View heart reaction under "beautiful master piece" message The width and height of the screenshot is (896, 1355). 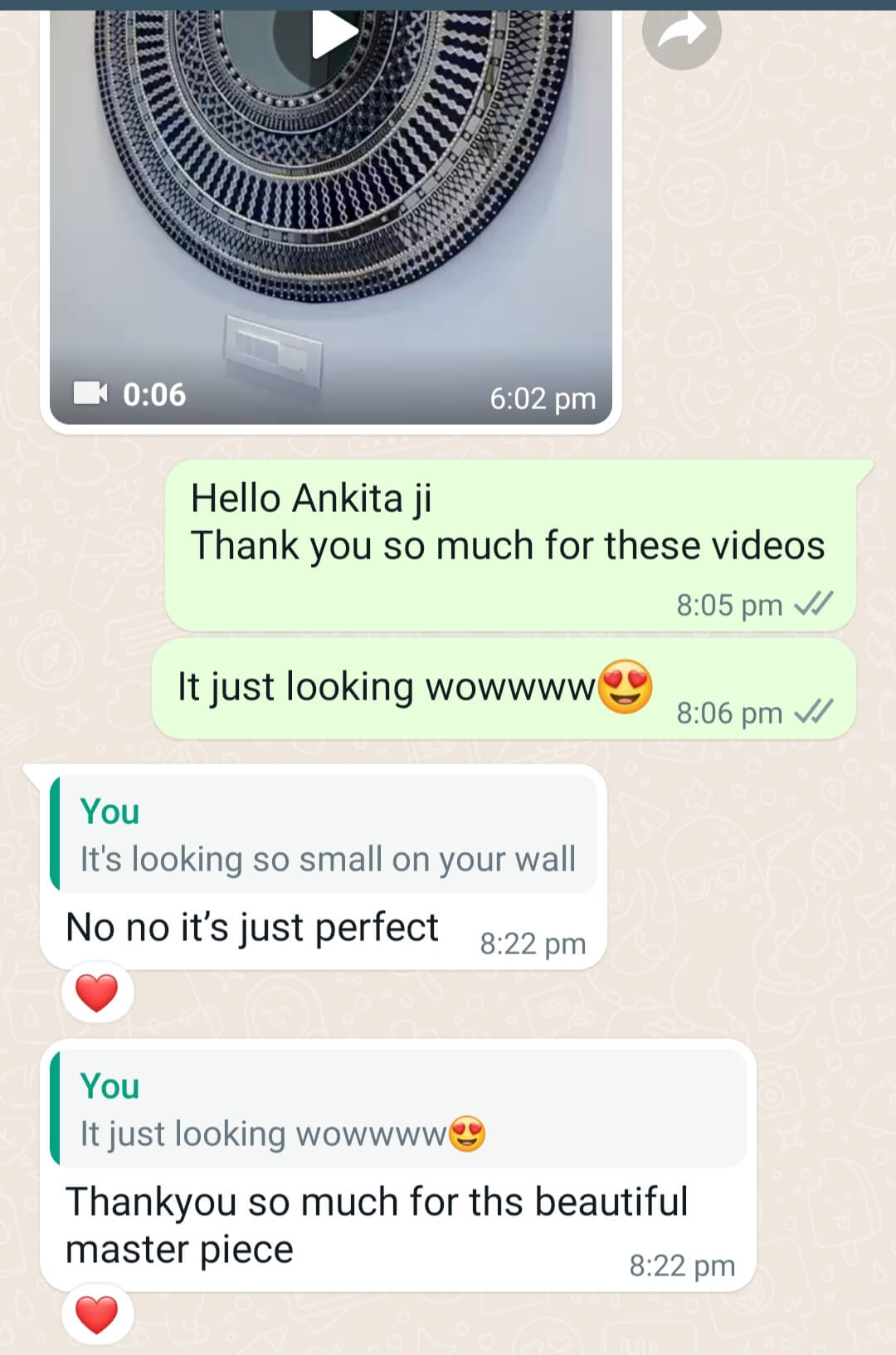[x=97, y=1315]
